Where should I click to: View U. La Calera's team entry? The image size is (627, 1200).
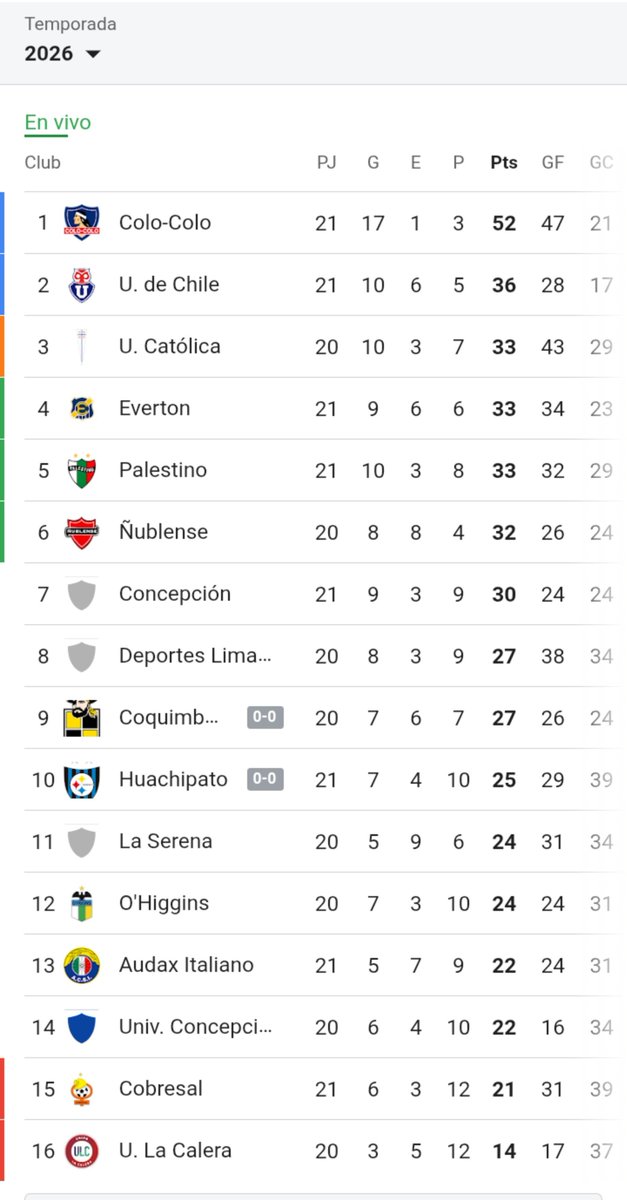point(313,1152)
